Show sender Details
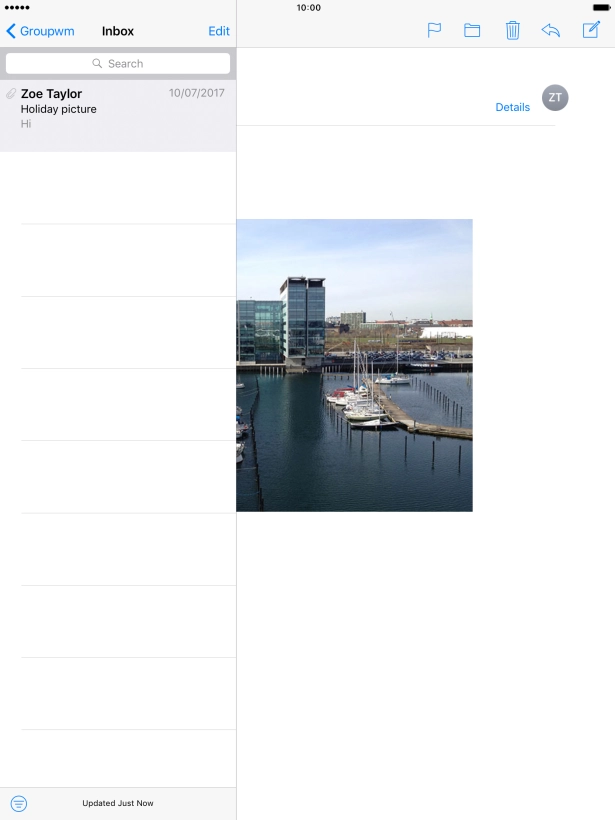 pyautogui.click(x=513, y=107)
